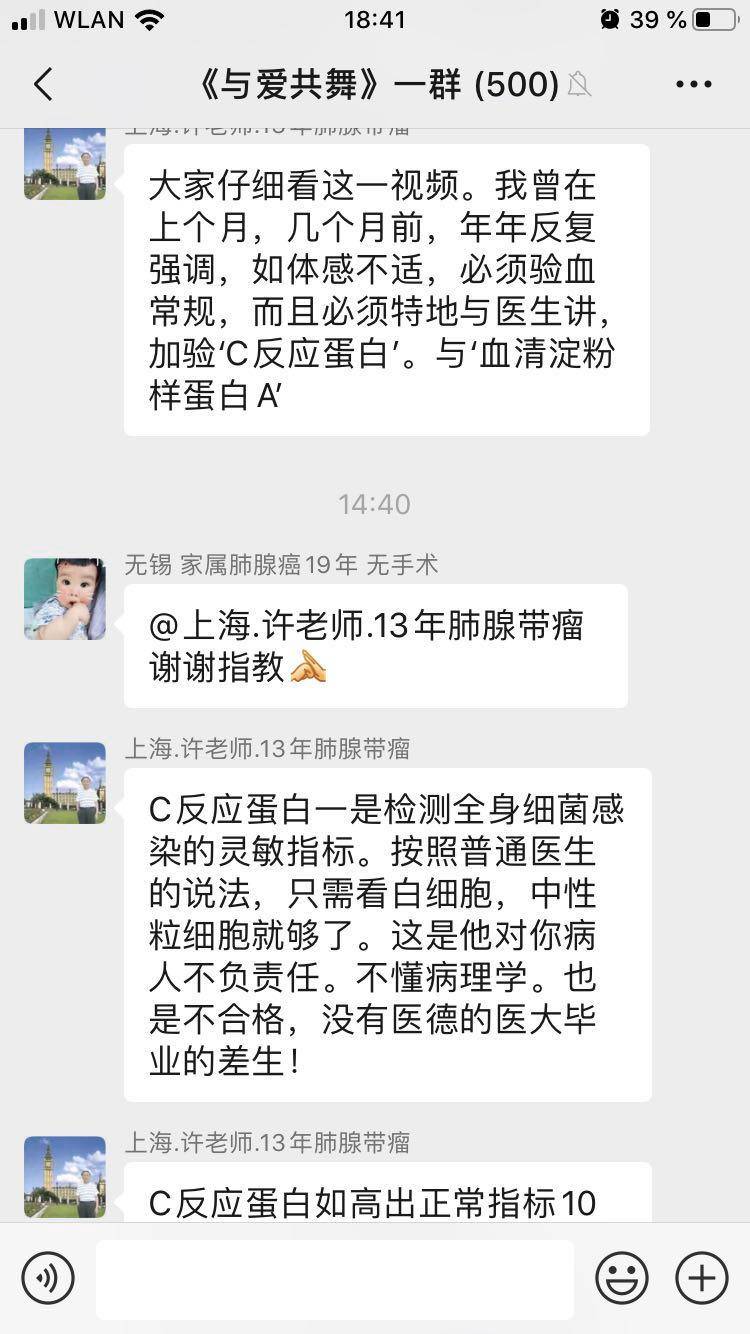The image size is (750, 1334).
Task: Tap avatar beside the 大家仔细看这一视频 message
Action: 65,165
